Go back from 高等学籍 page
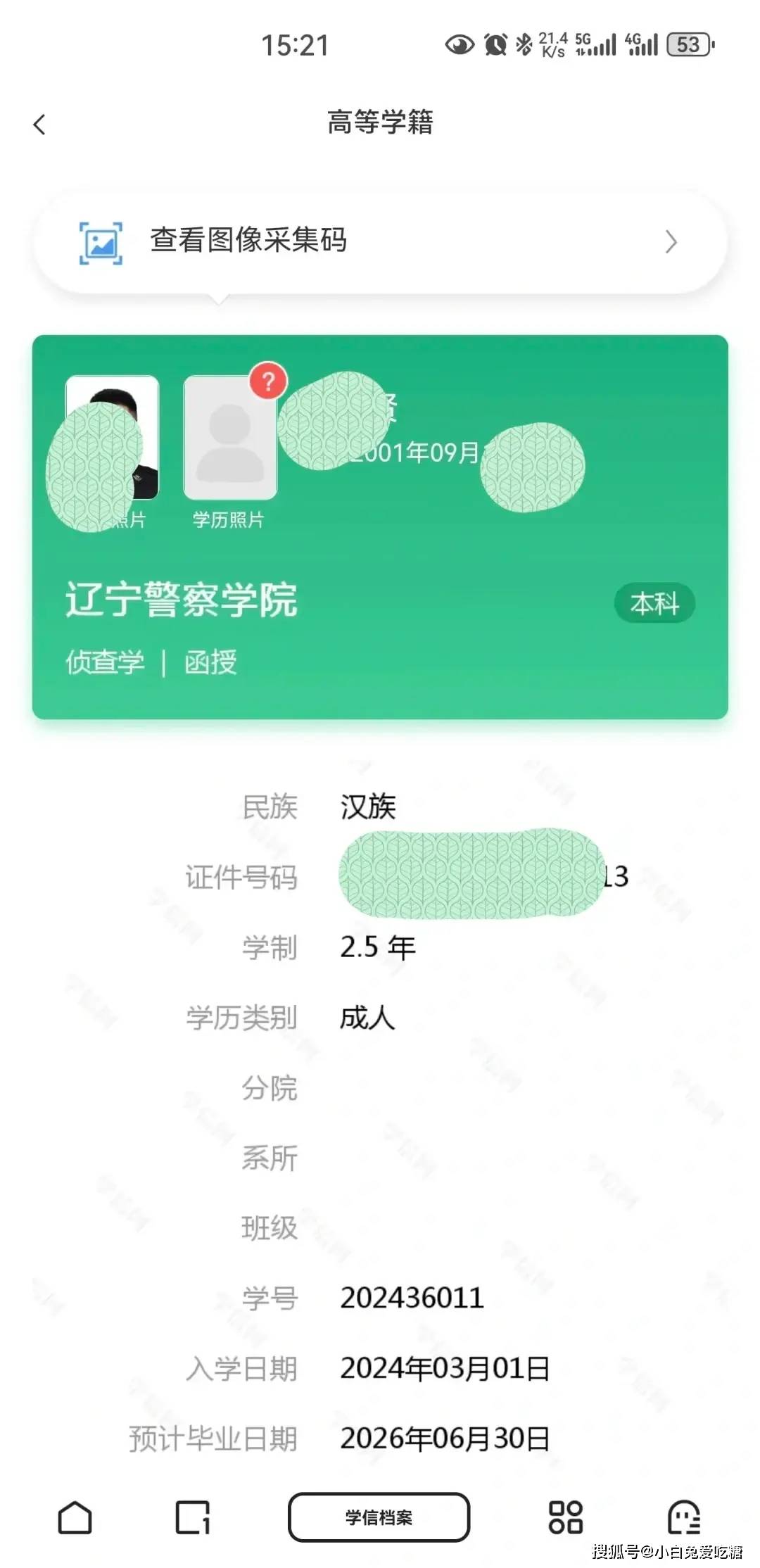Screen dimensions: 760x1568 tap(39, 125)
